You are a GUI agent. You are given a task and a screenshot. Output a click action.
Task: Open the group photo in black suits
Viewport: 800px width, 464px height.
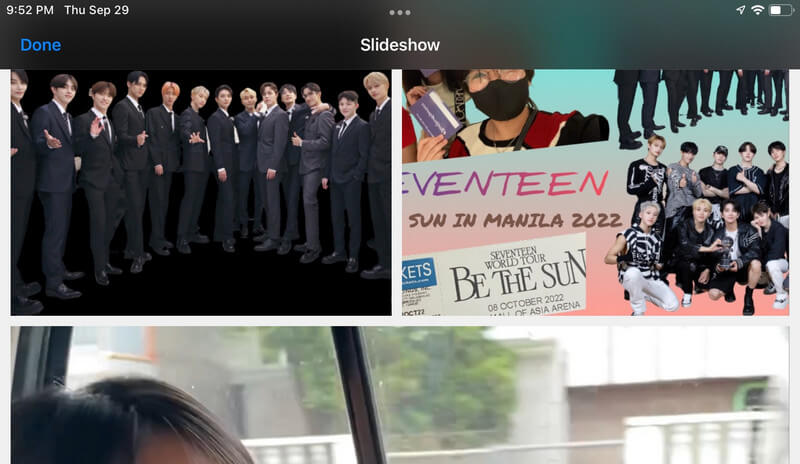pos(200,192)
